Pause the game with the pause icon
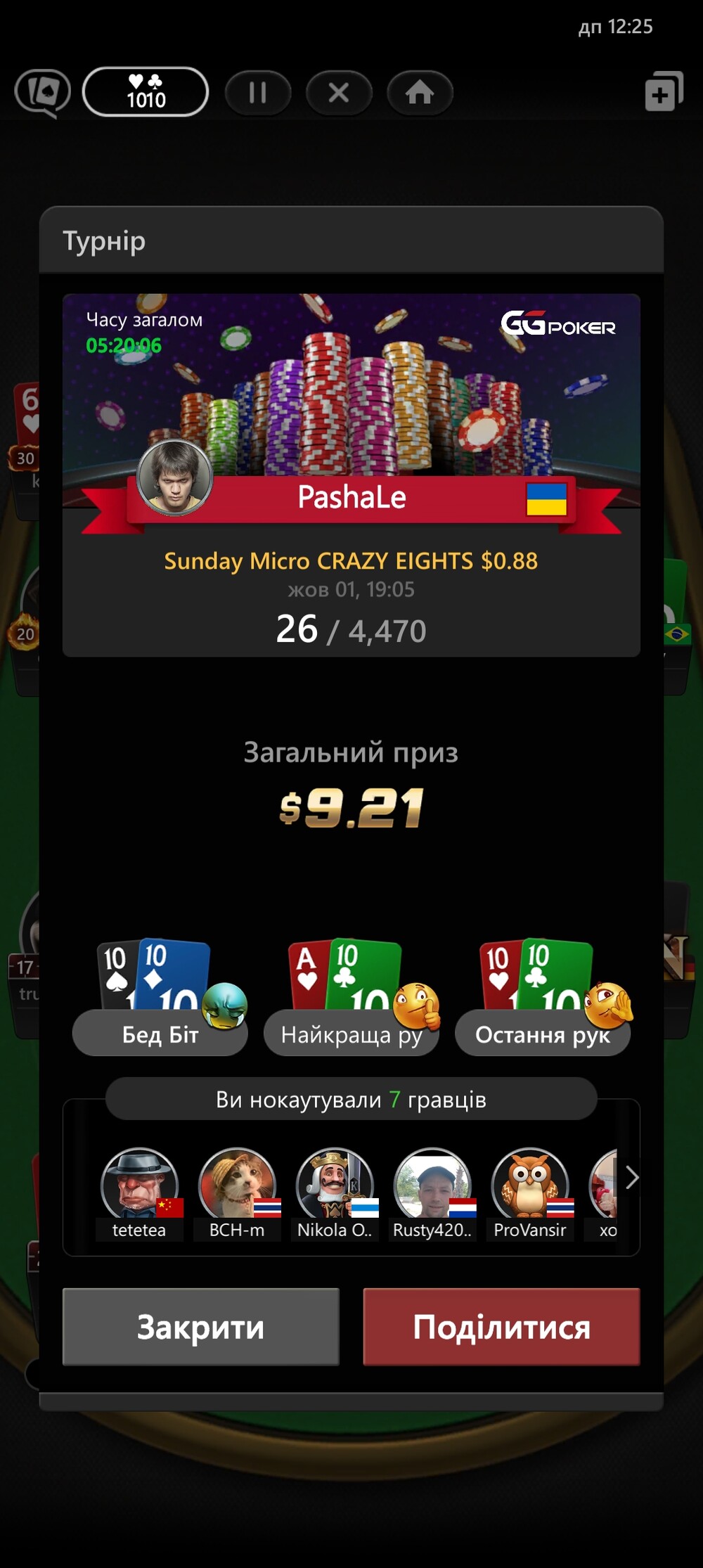Screen dimensions: 703x1568 click(x=258, y=93)
